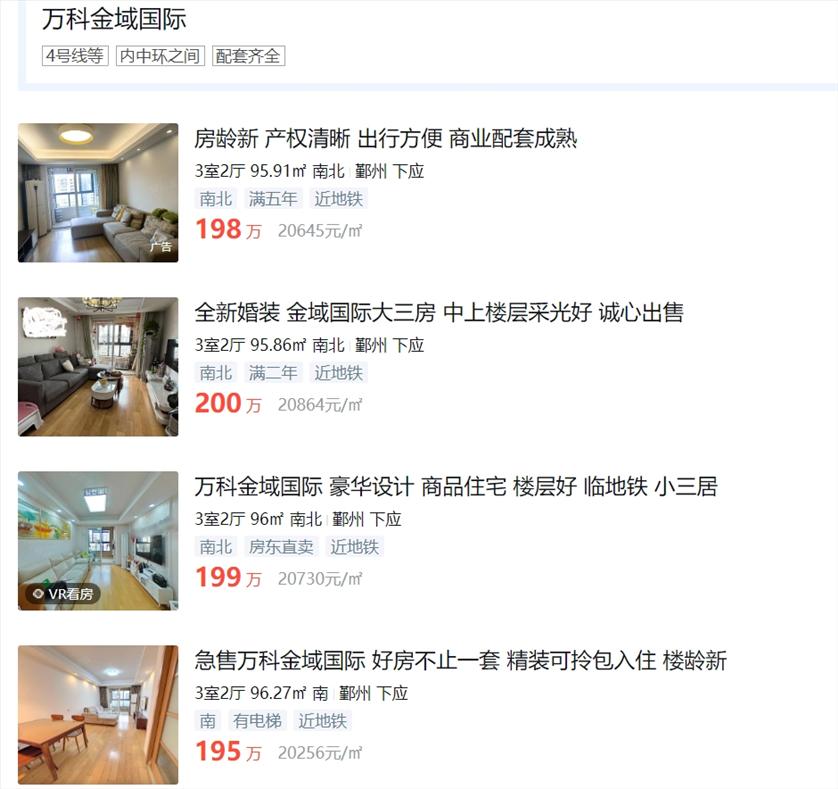This screenshot has height=789, width=838.
Task: Open the listing 急售万科金域国际 好房不止一套
Action: click(460, 661)
